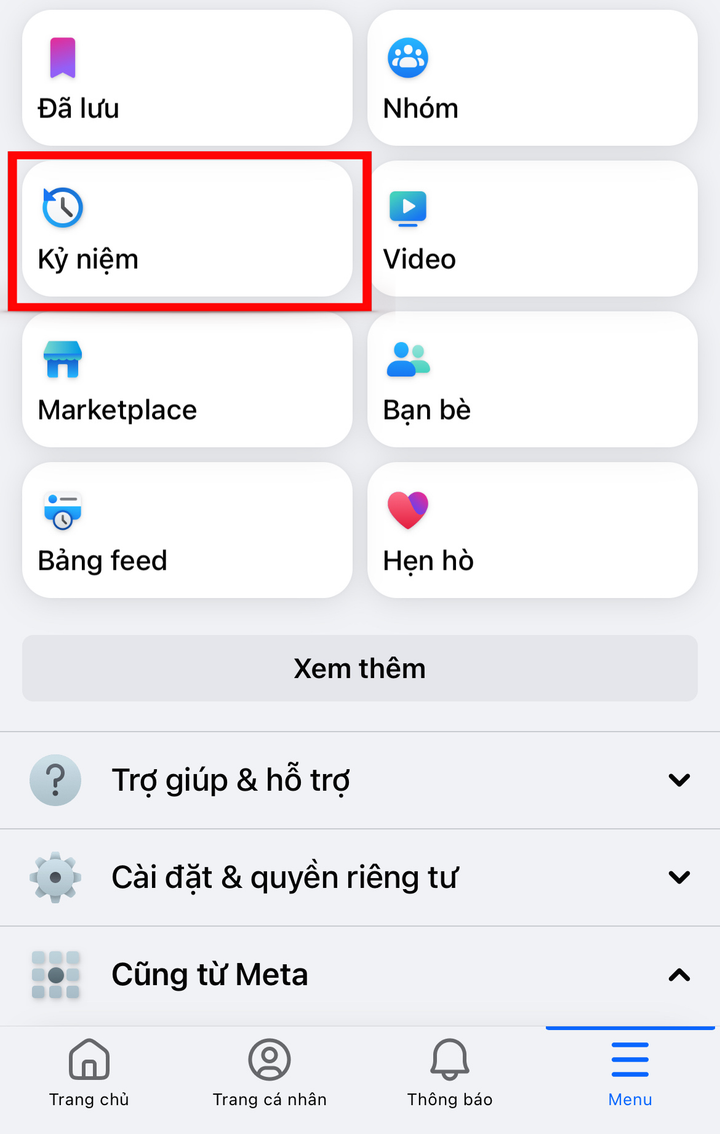The image size is (720, 1134).
Task: Open the highlighted Kỷ niệm card
Action: tap(186, 229)
